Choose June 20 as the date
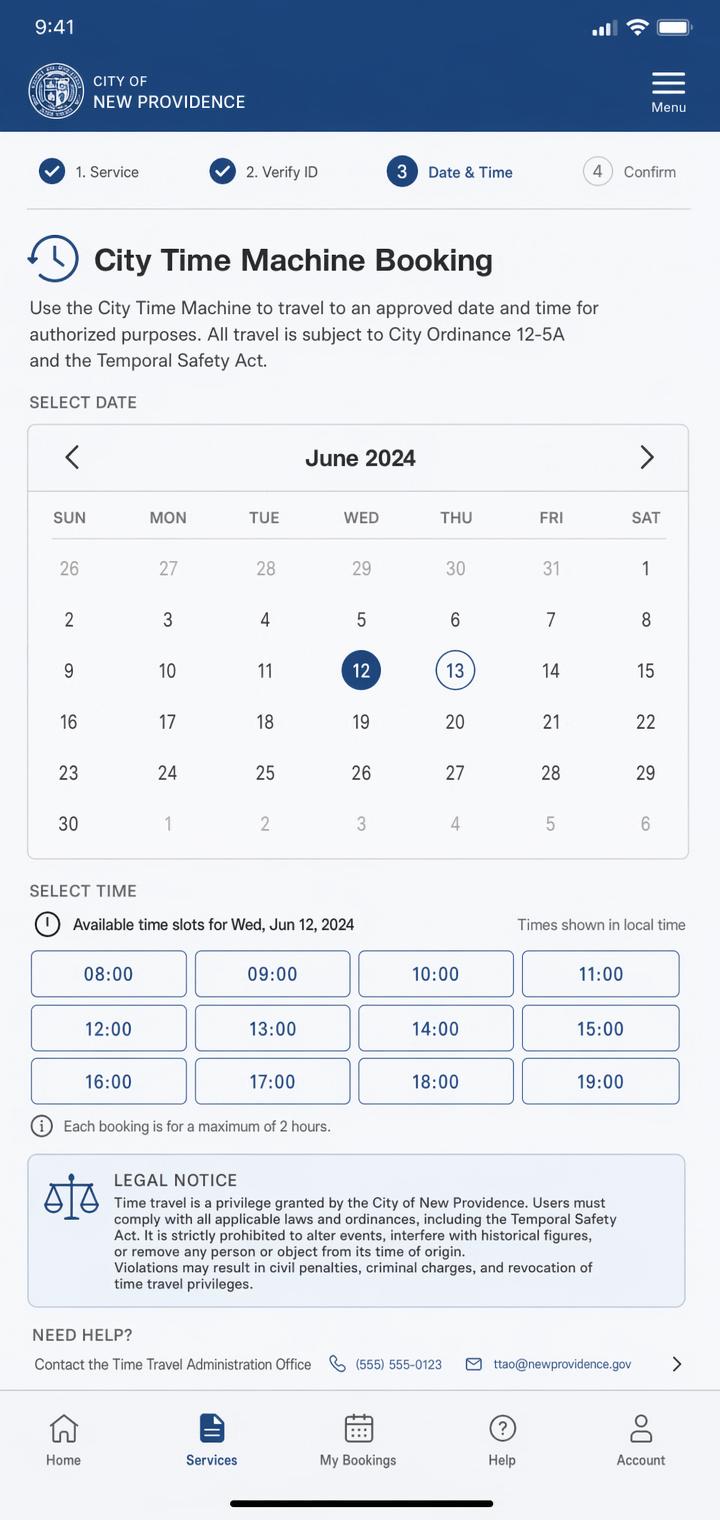Viewport: 720px width, 1520px height. 455,722
